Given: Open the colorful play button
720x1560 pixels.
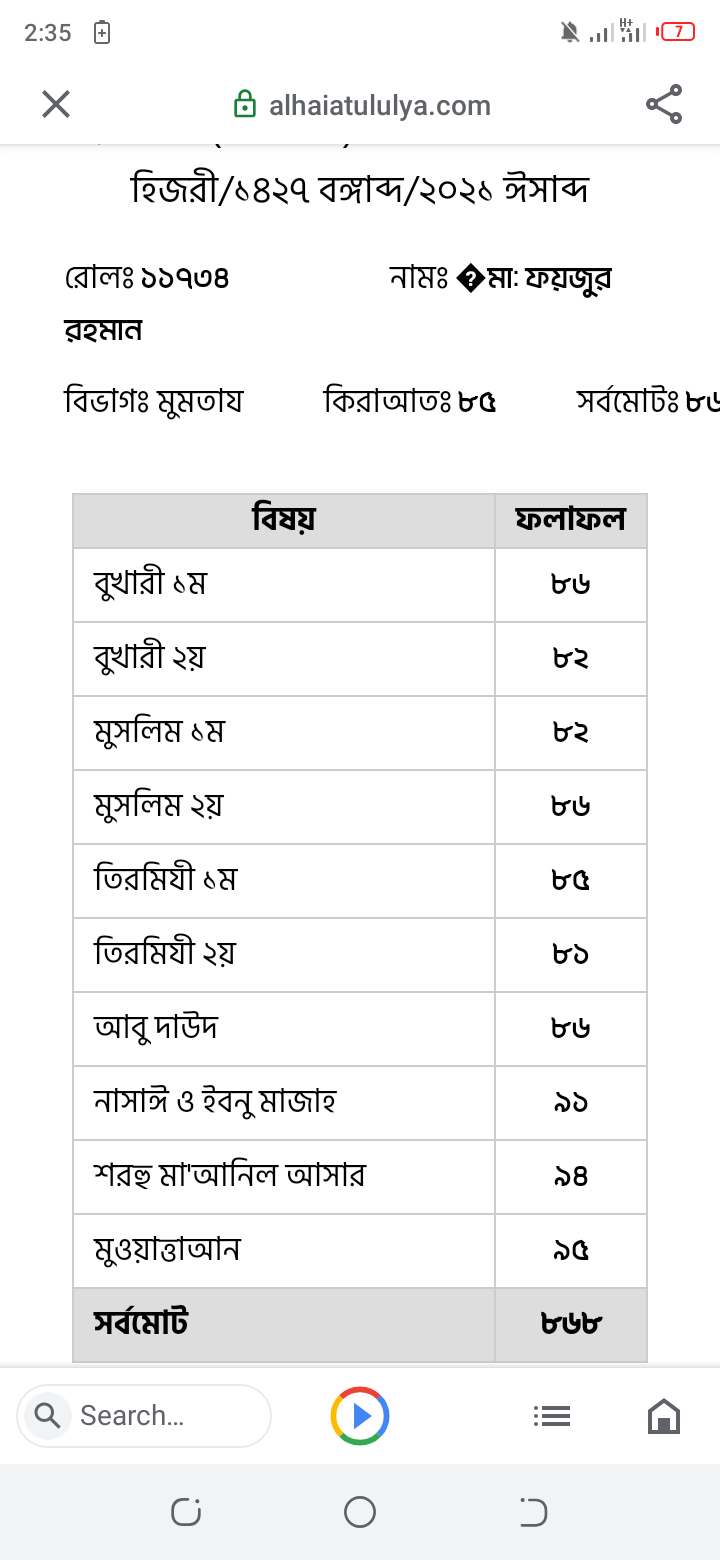Looking at the screenshot, I should (360, 1416).
